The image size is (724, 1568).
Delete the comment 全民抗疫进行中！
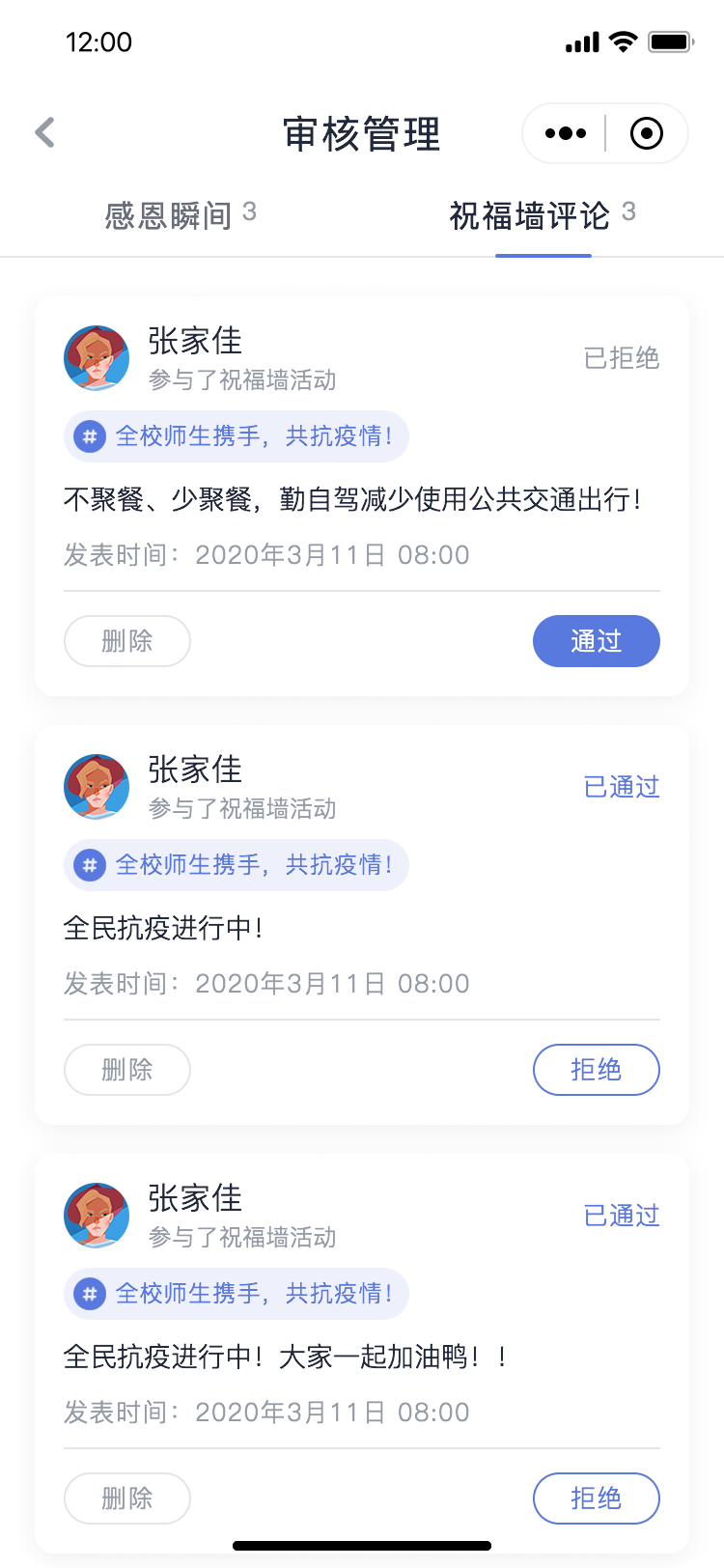coord(127,1070)
